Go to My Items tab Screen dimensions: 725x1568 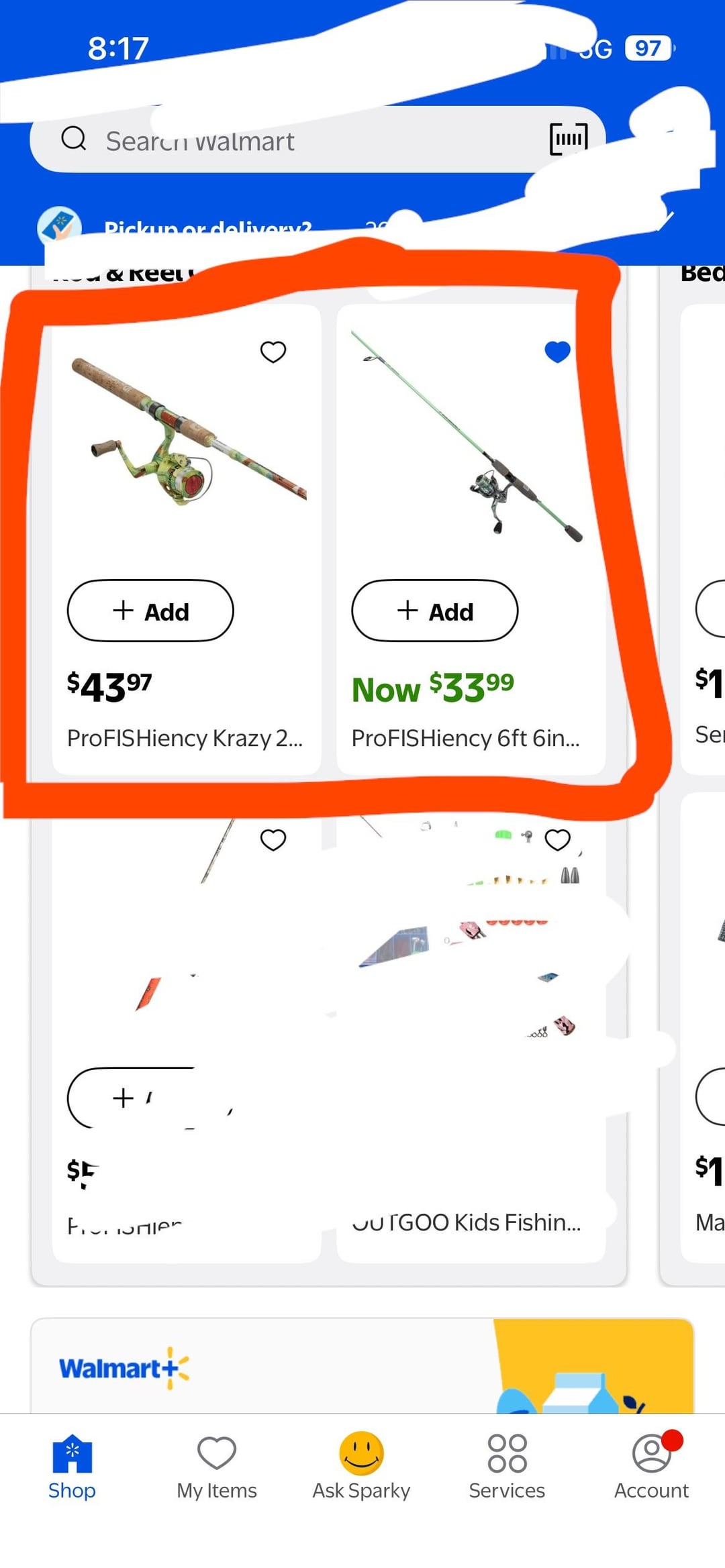click(216, 1467)
